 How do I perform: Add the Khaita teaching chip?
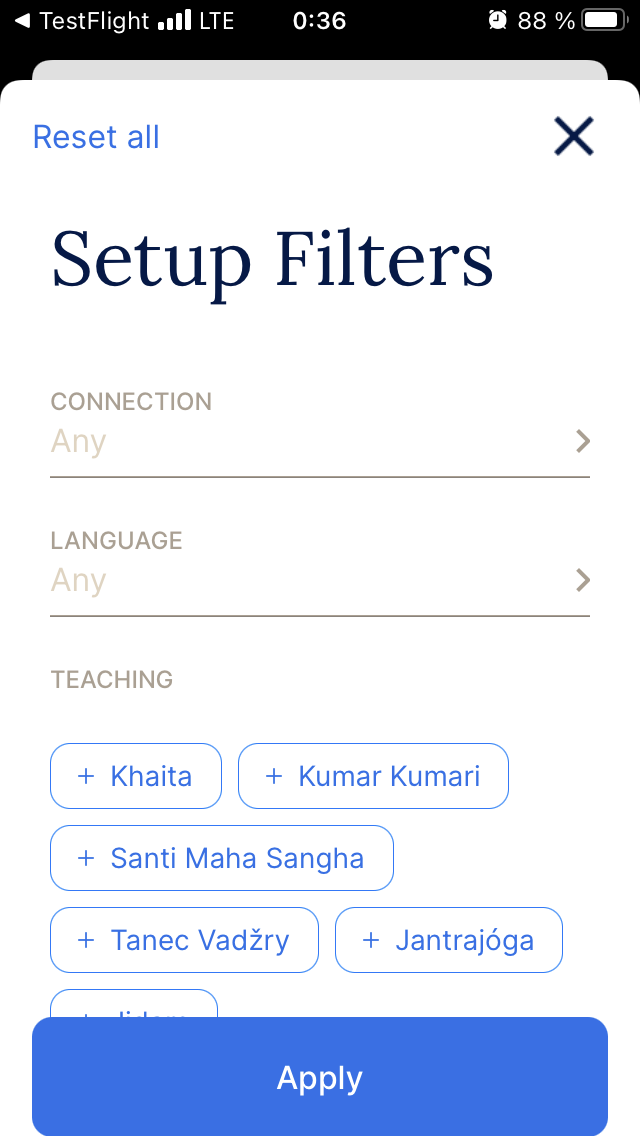coord(136,776)
